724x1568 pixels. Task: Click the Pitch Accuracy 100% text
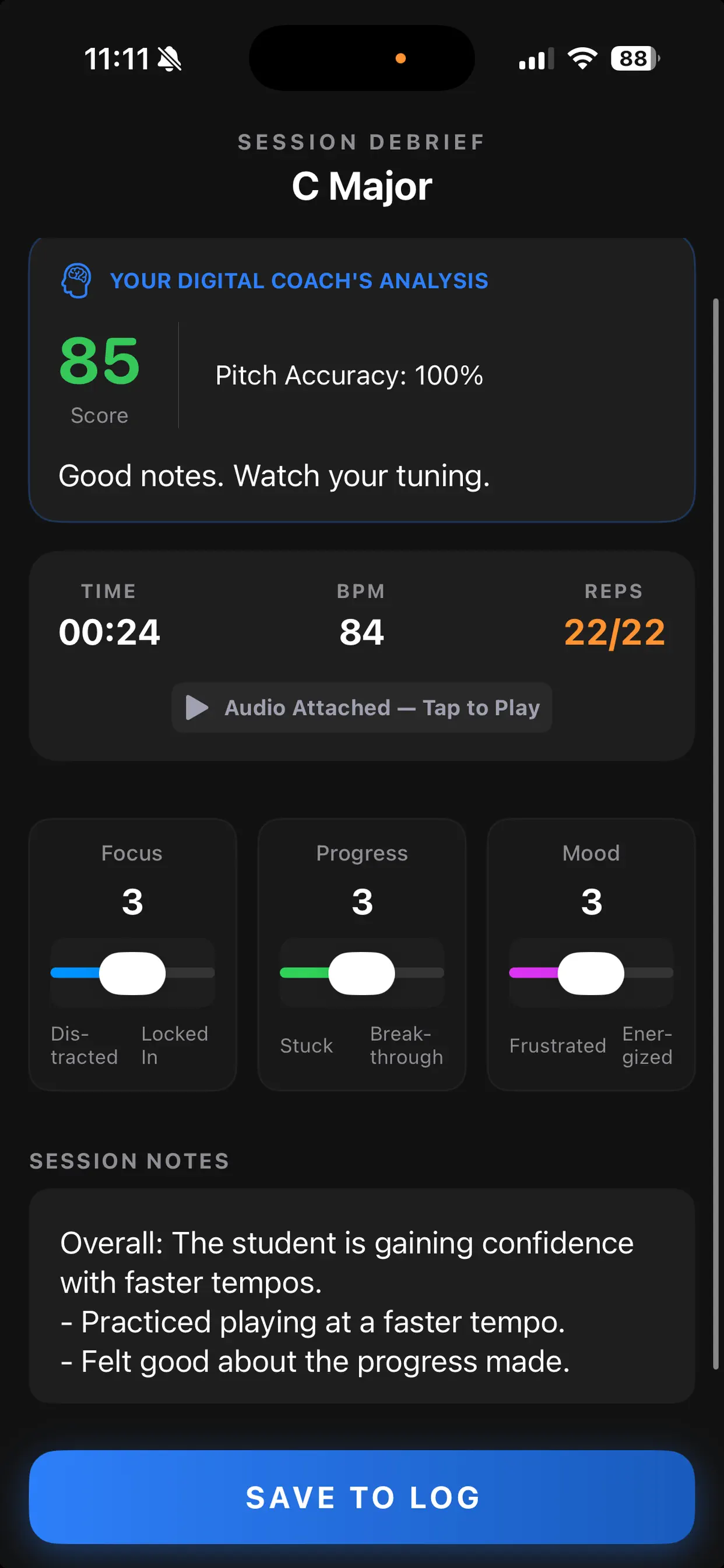tap(348, 375)
